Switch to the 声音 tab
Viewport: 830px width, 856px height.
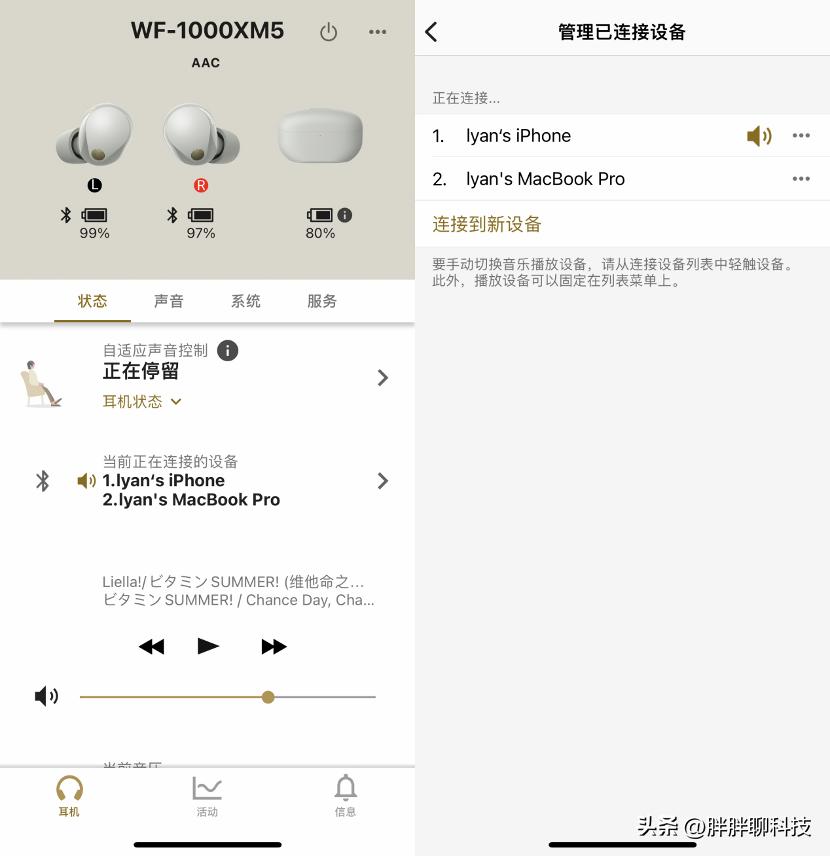coord(169,301)
